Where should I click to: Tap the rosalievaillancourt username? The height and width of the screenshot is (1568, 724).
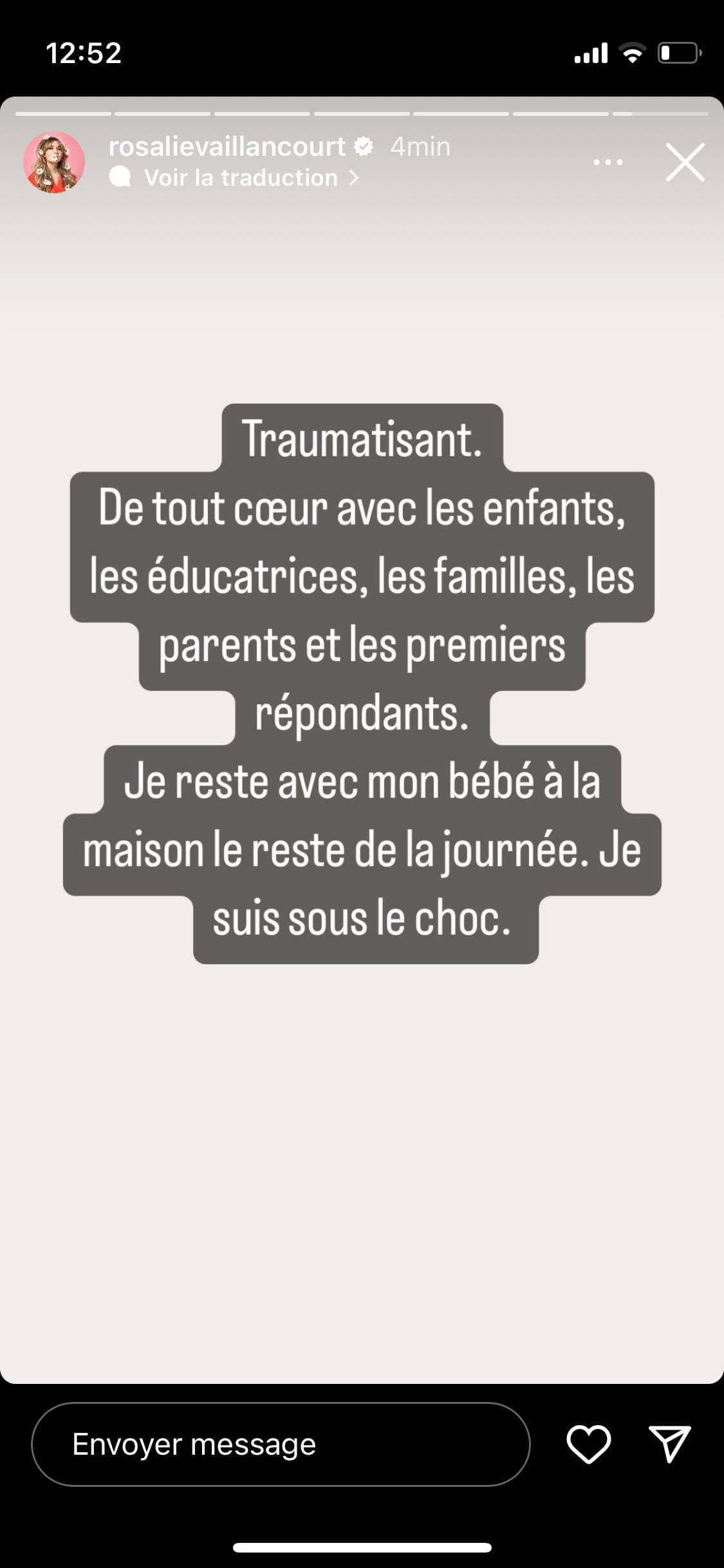click(x=227, y=147)
